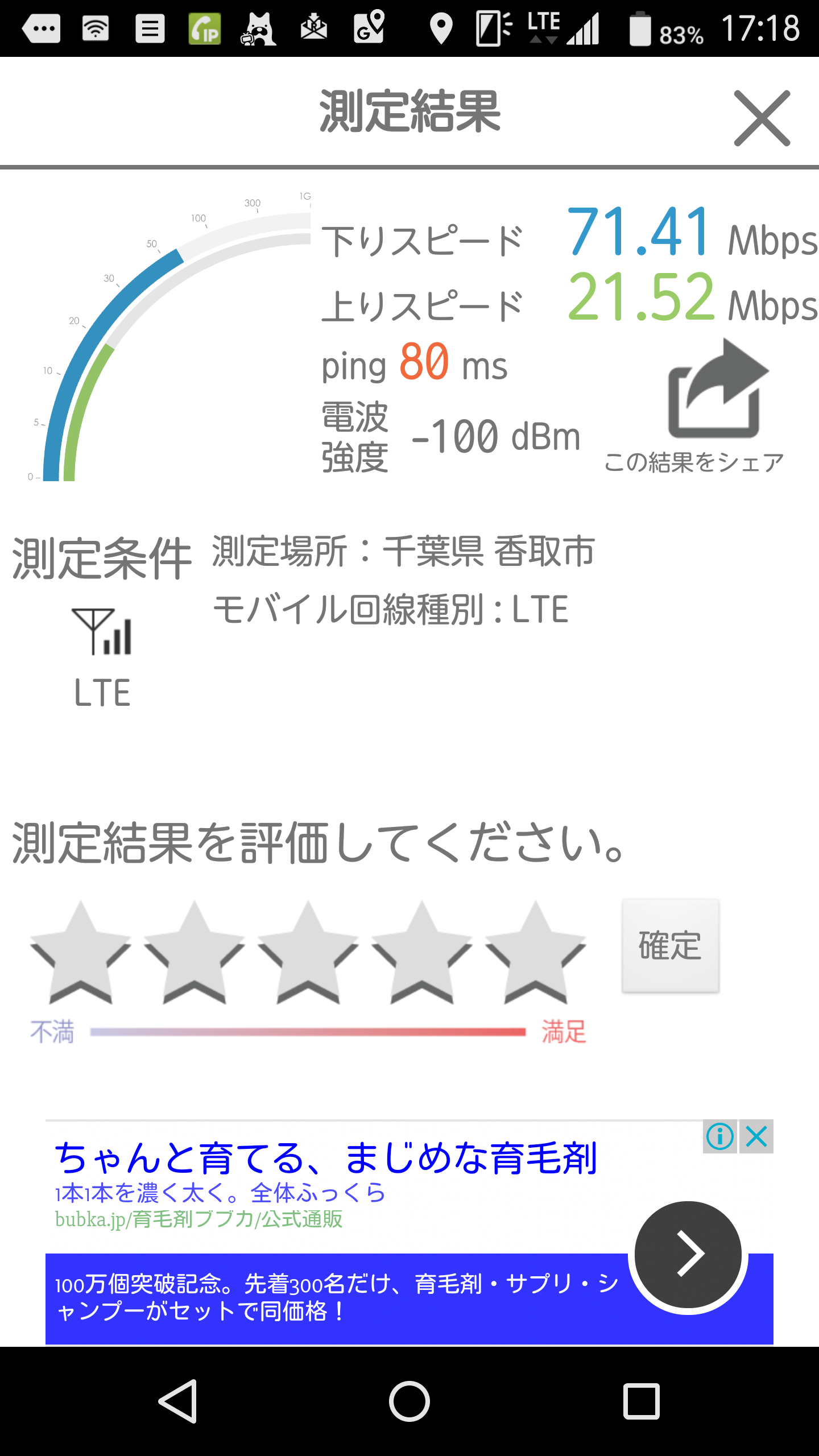Screen dimensions: 819x1456
Task: Dismiss the ad with its X
Action: [757, 1136]
